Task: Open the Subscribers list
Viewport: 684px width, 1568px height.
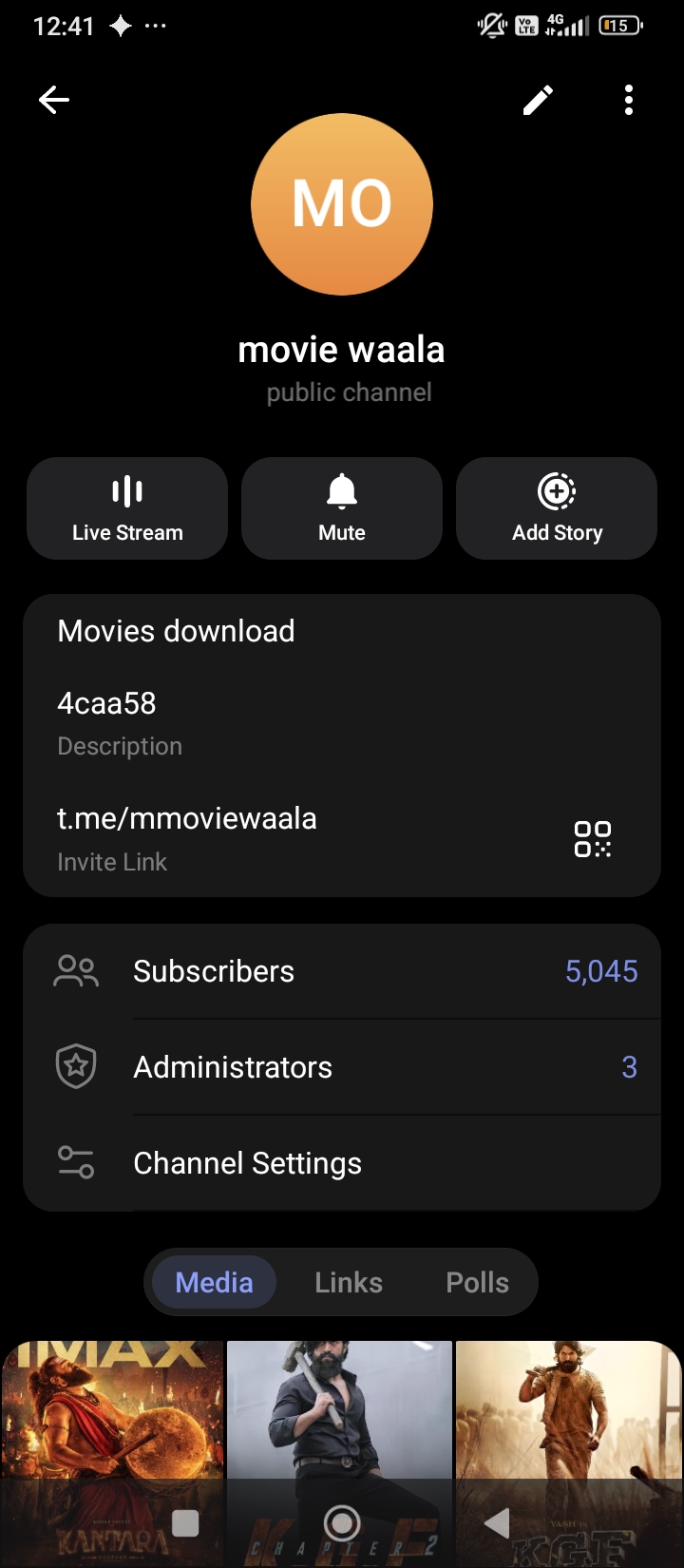Action: coord(342,971)
